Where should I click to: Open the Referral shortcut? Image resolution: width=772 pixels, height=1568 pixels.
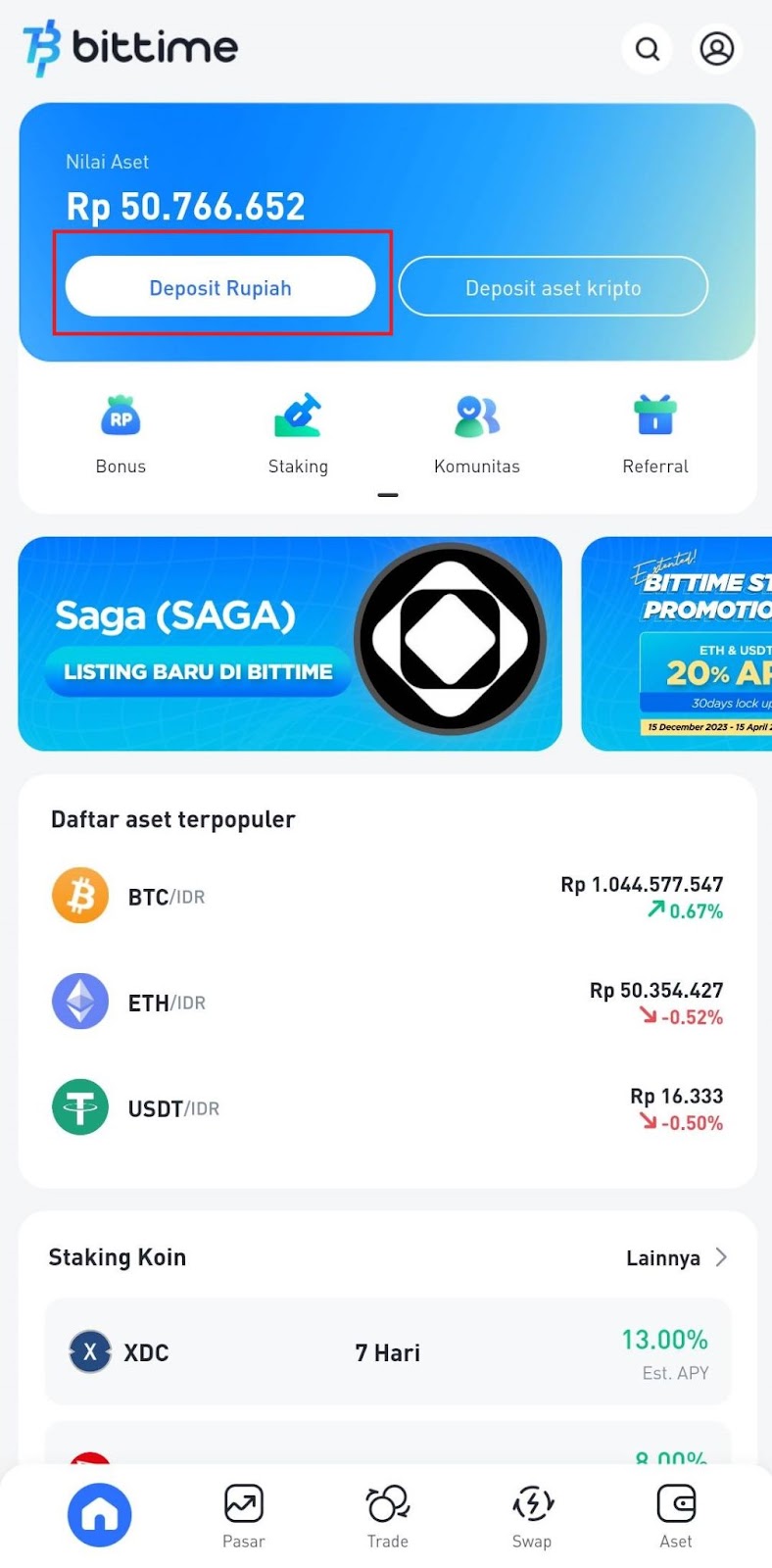pos(655,433)
